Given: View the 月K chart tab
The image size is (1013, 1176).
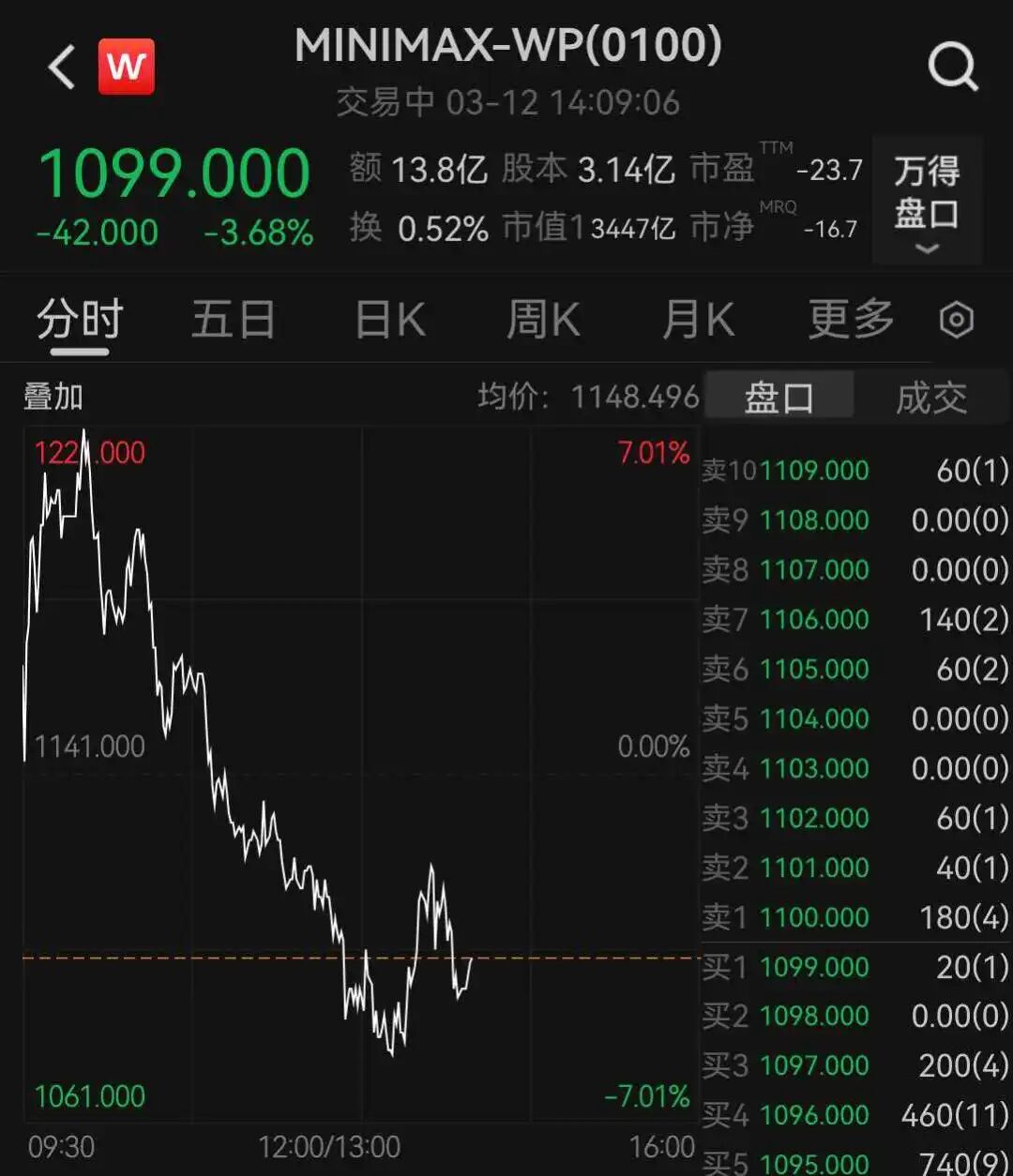Looking at the screenshot, I should click(x=698, y=321).
